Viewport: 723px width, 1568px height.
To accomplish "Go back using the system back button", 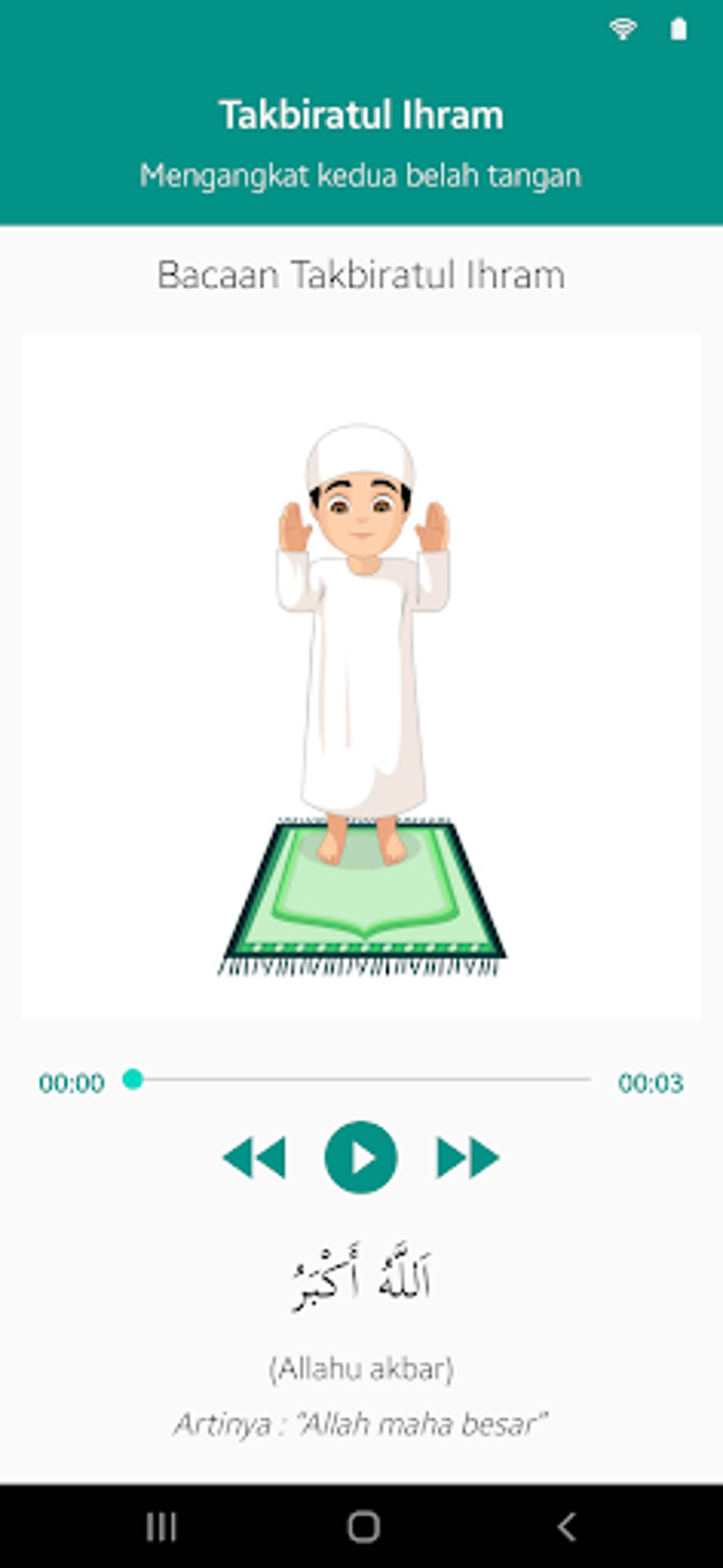I will (566, 1527).
